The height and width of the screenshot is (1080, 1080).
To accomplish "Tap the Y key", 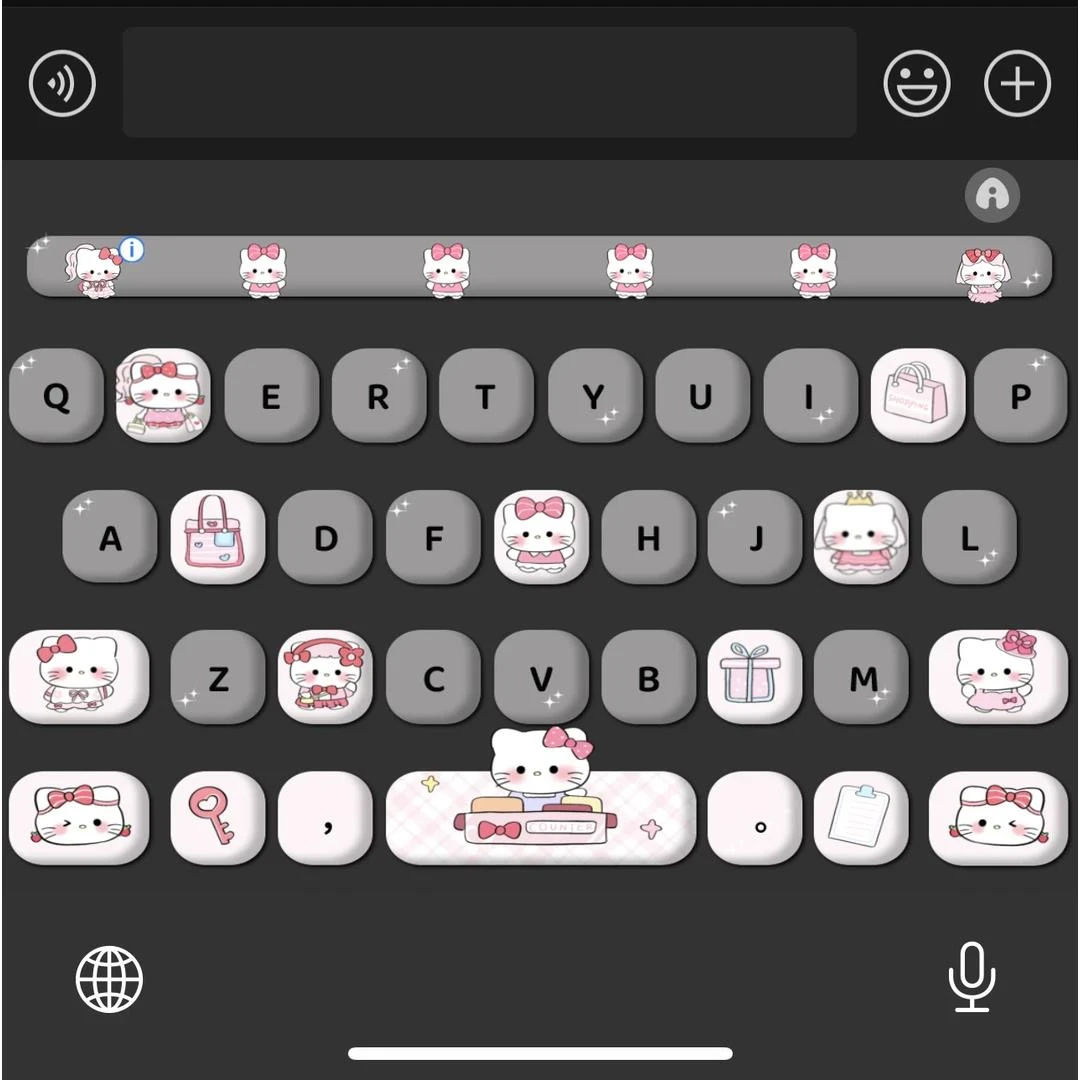I will point(593,396).
